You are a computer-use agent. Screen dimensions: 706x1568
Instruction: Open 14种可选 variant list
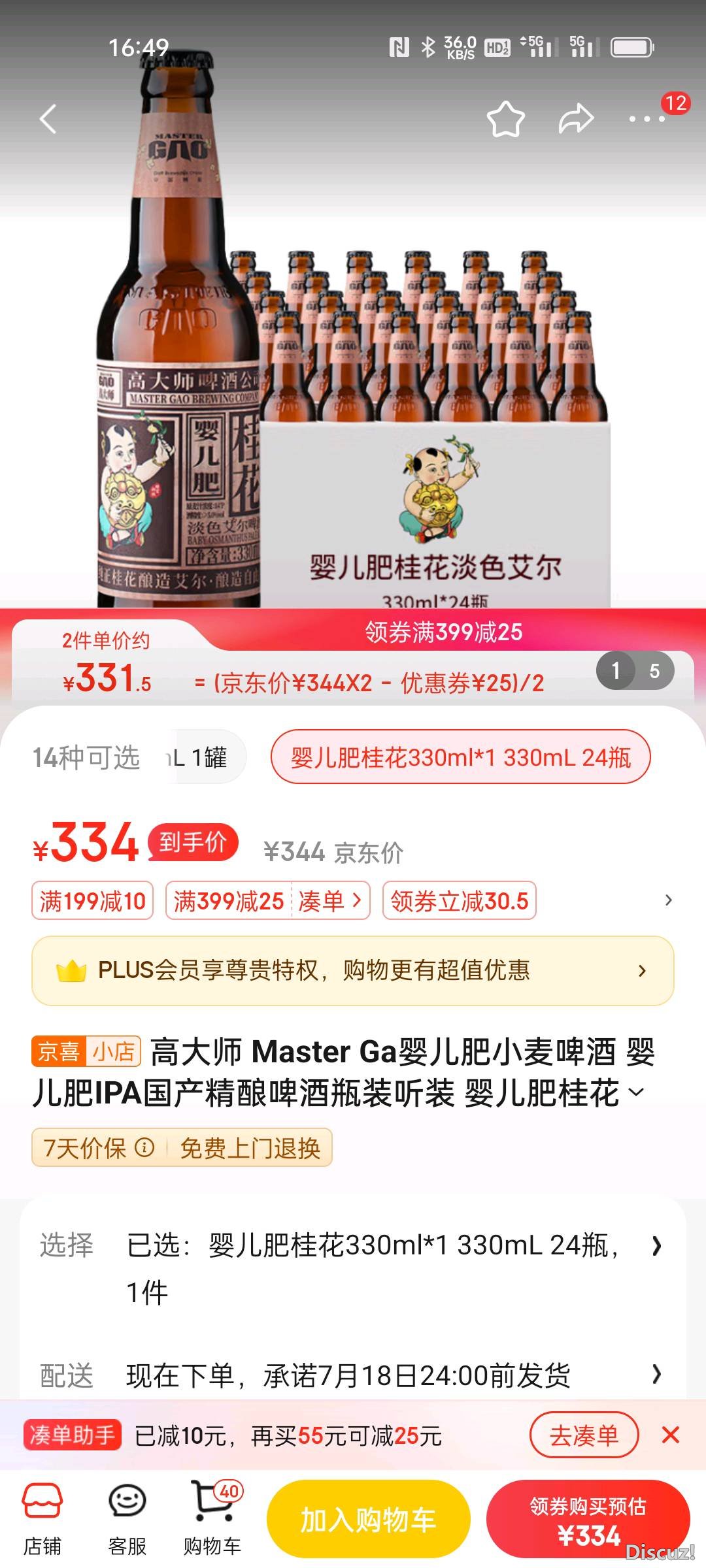click(x=86, y=757)
